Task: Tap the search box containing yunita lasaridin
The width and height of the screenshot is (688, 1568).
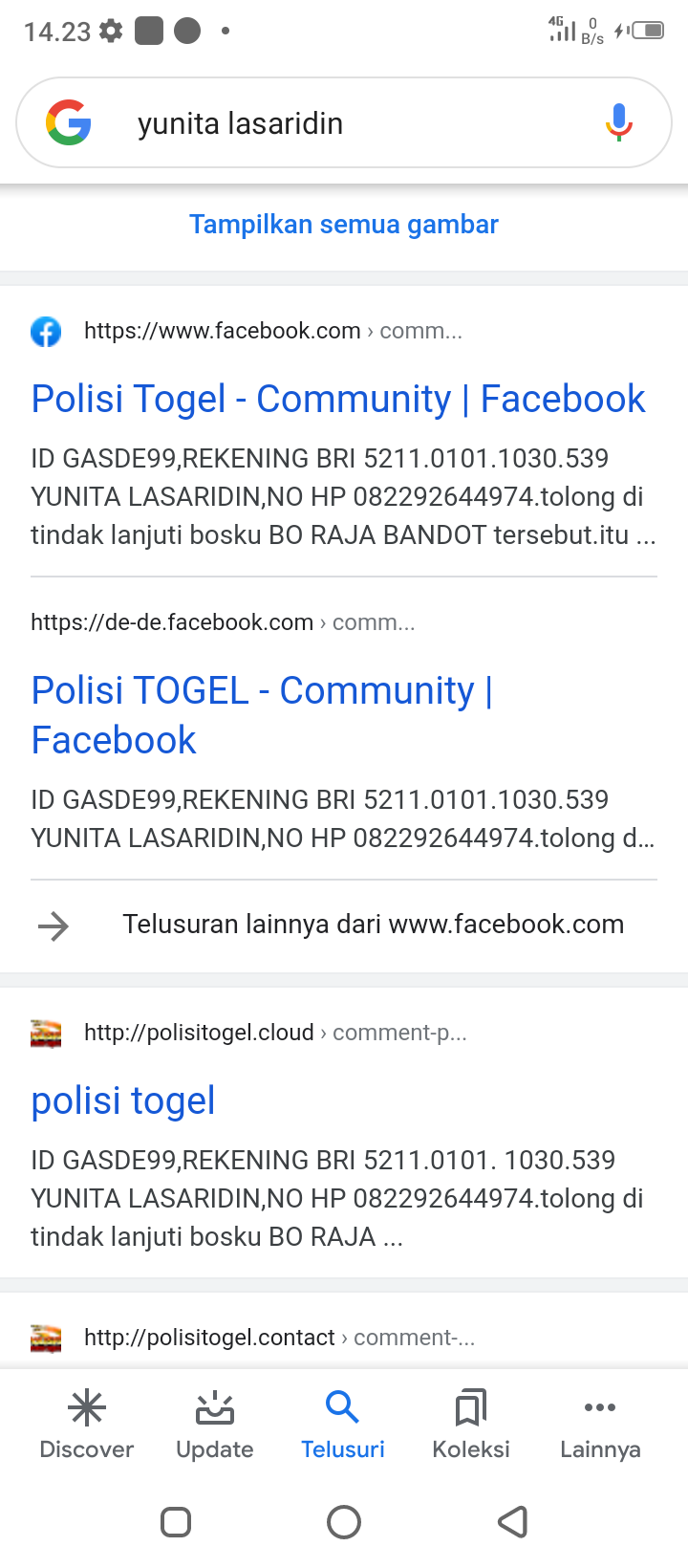Action: coord(344,123)
